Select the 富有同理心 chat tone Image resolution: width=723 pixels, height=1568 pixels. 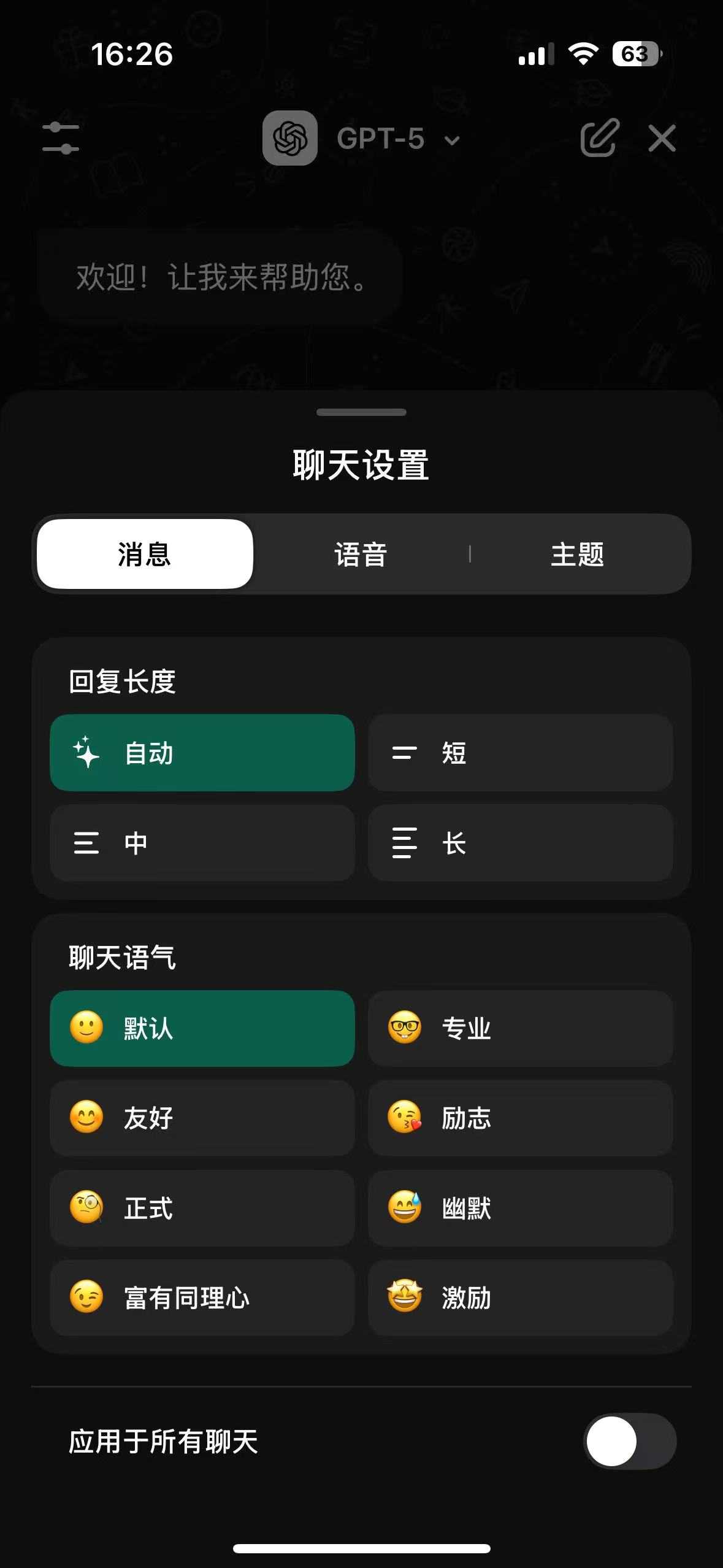coord(202,1297)
